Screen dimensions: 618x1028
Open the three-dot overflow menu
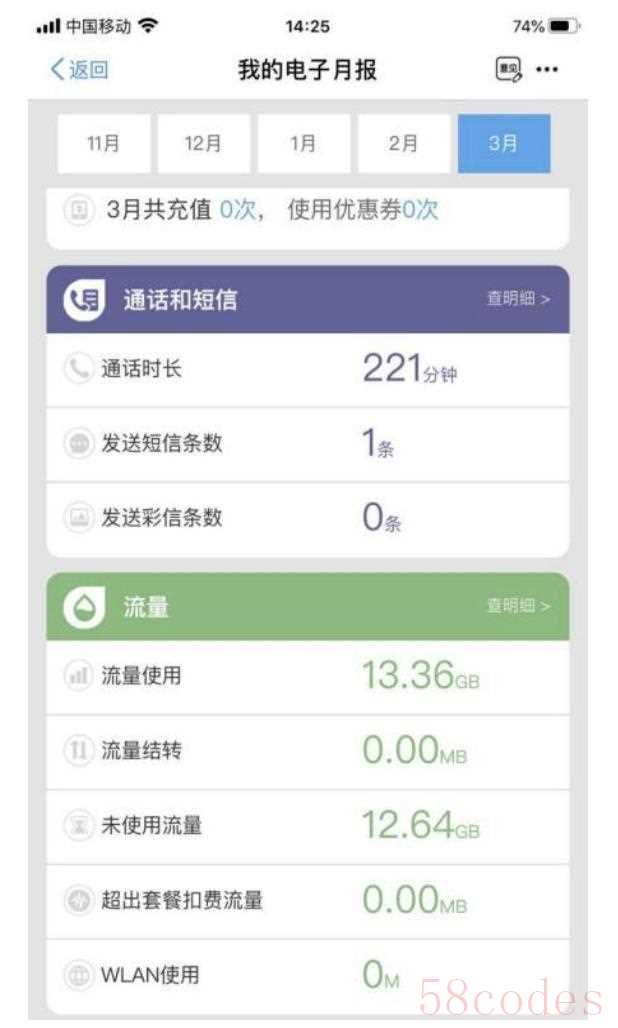(547, 69)
